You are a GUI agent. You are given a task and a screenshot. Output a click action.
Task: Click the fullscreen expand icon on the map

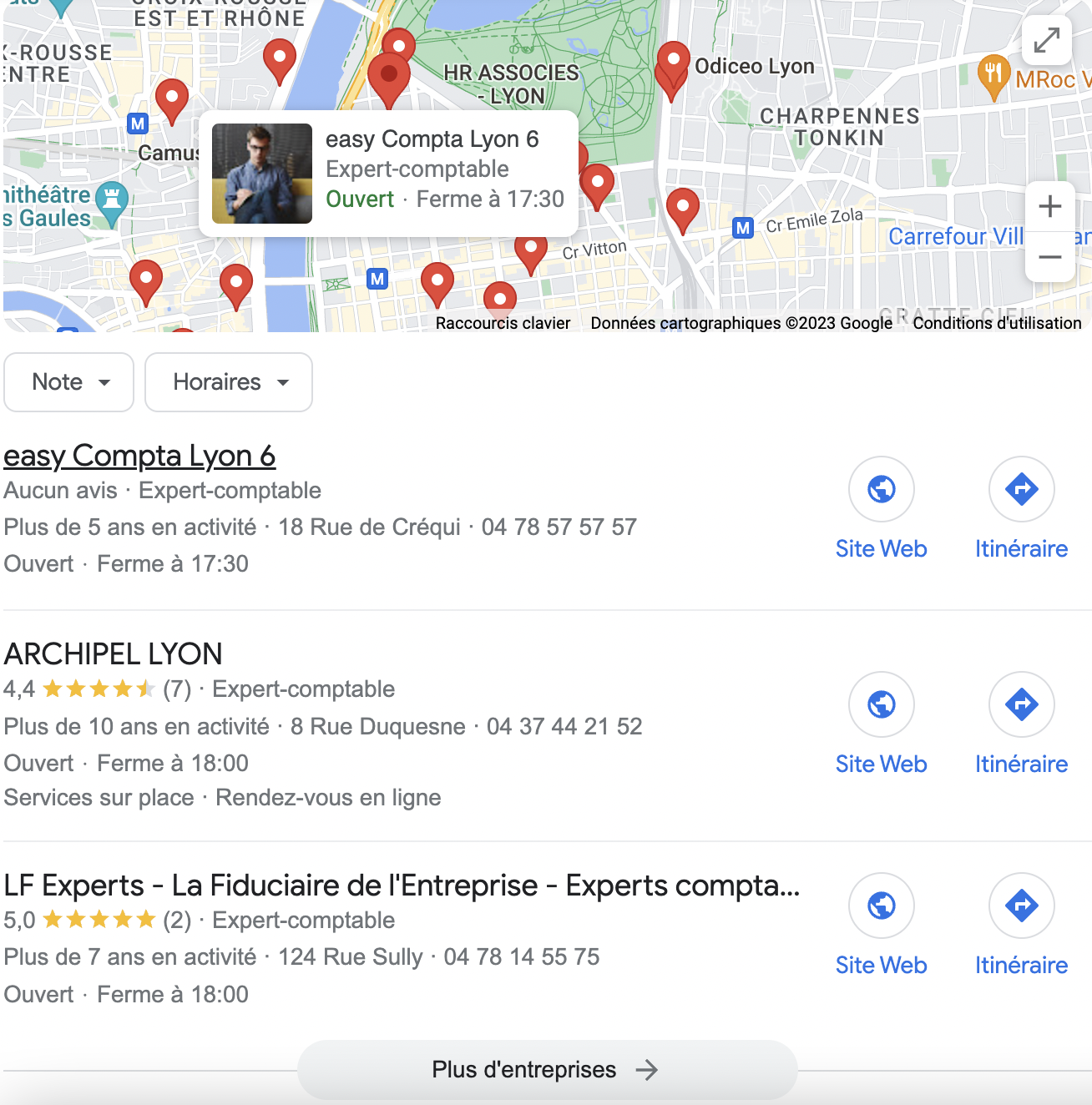click(1046, 40)
